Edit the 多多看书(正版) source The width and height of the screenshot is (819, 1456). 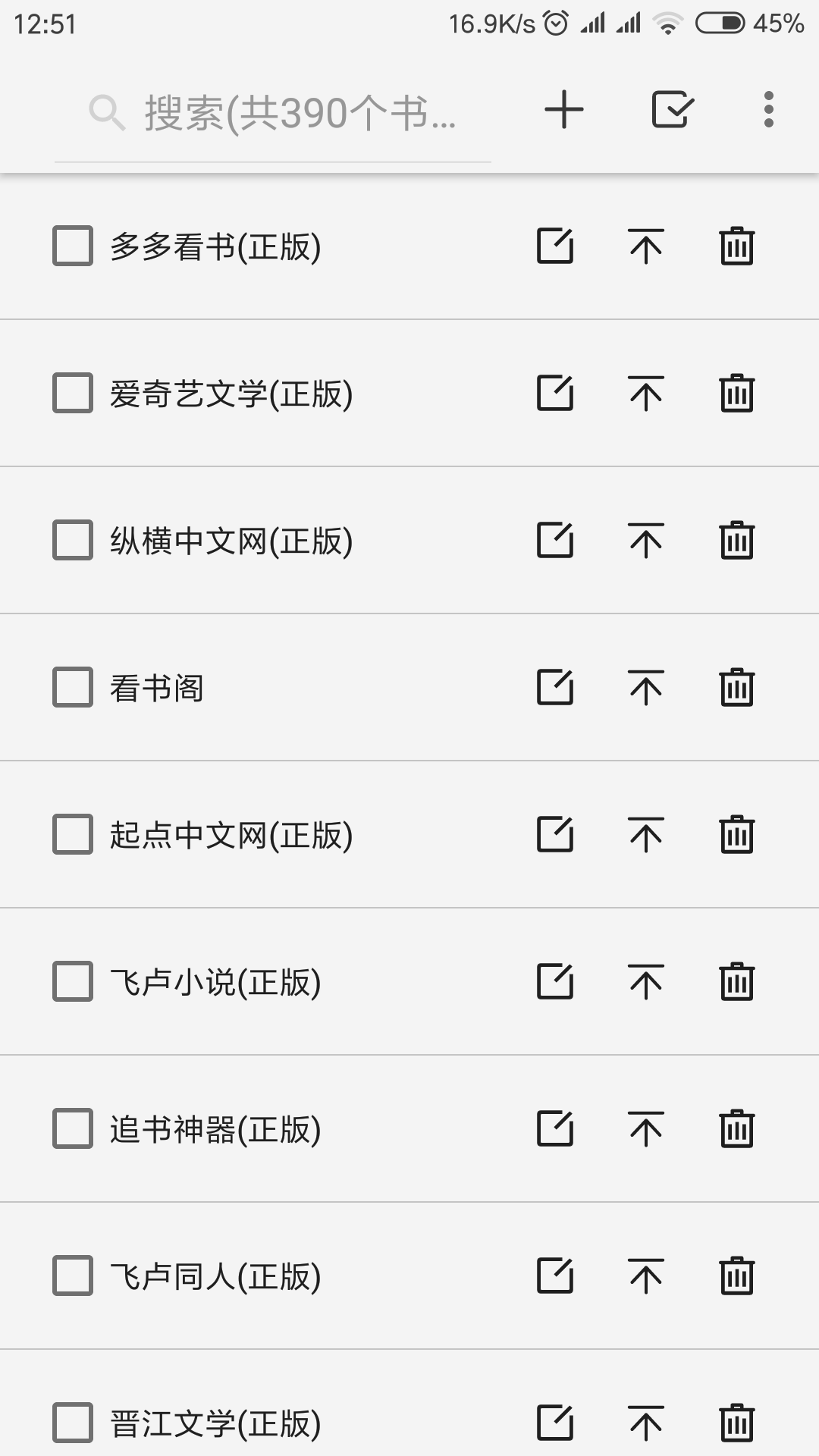coord(555,246)
